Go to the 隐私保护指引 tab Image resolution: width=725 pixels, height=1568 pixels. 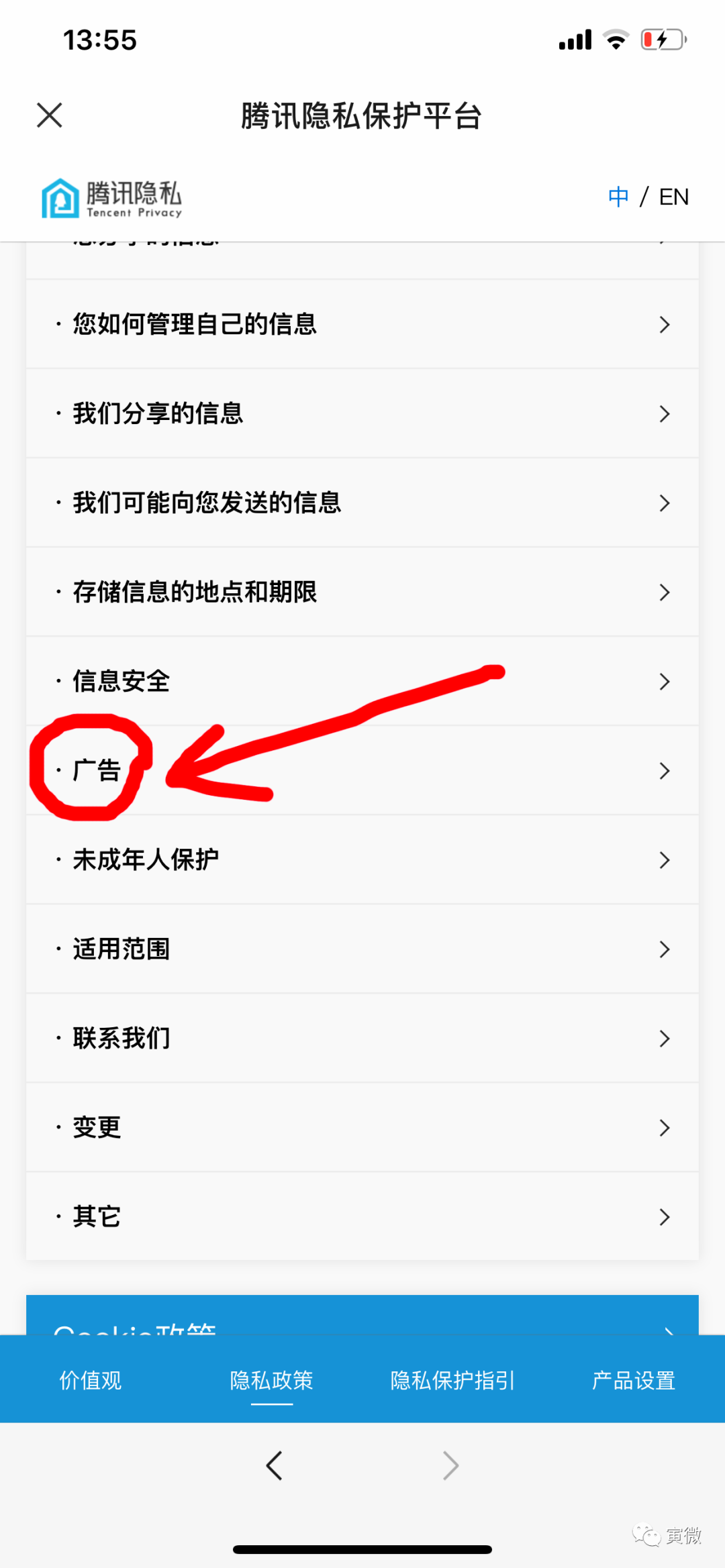pos(453,1380)
